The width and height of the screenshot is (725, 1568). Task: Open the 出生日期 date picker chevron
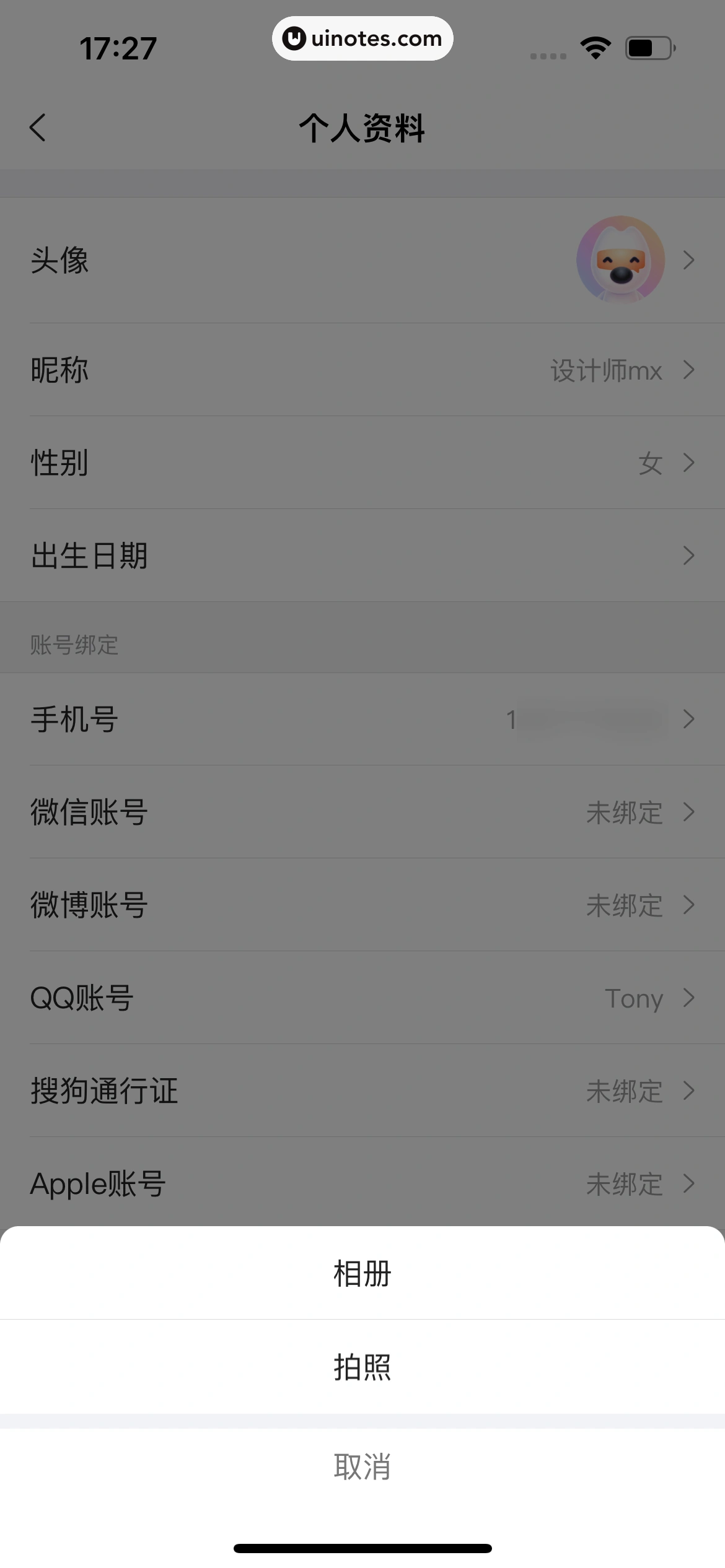tap(688, 555)
